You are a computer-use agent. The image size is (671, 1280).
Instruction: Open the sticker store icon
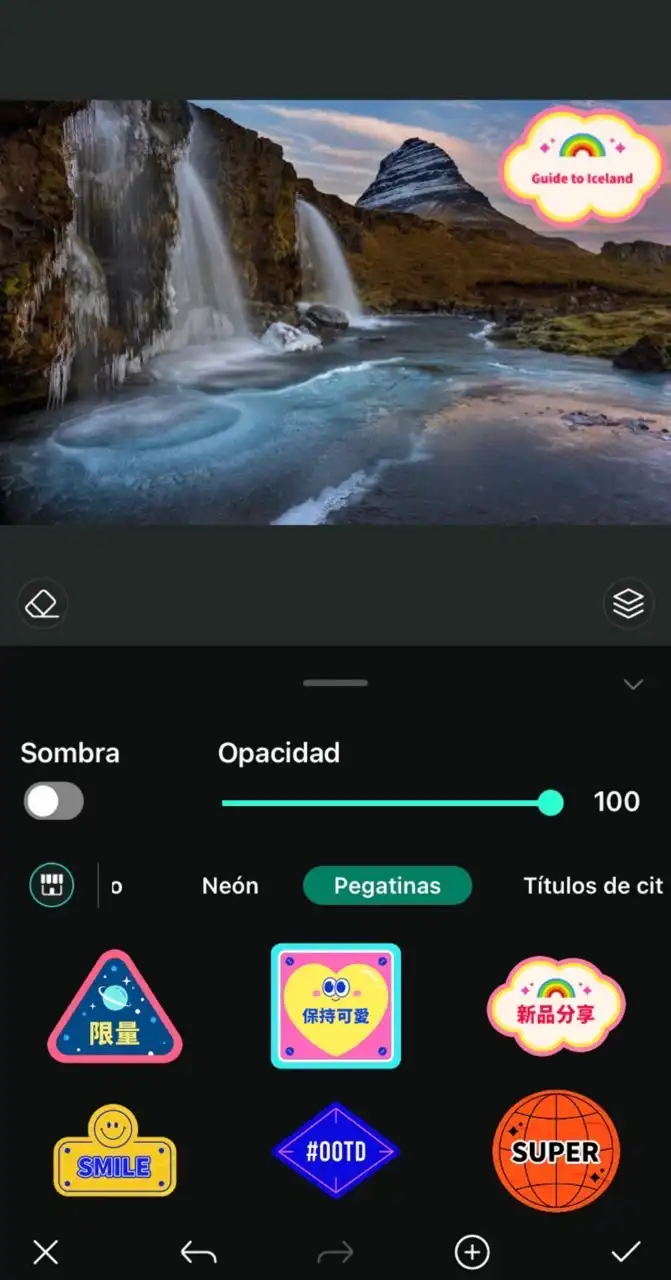[51, 885]
